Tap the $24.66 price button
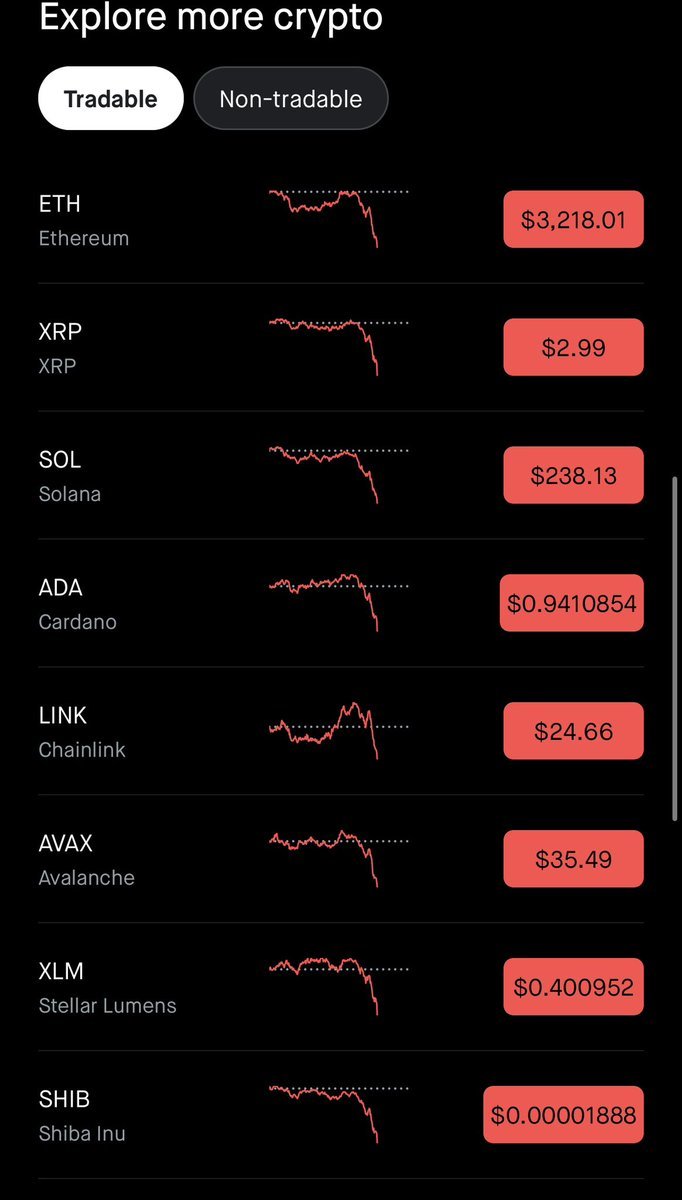This screenshot has width=682, height=1200. coord(573,731)
